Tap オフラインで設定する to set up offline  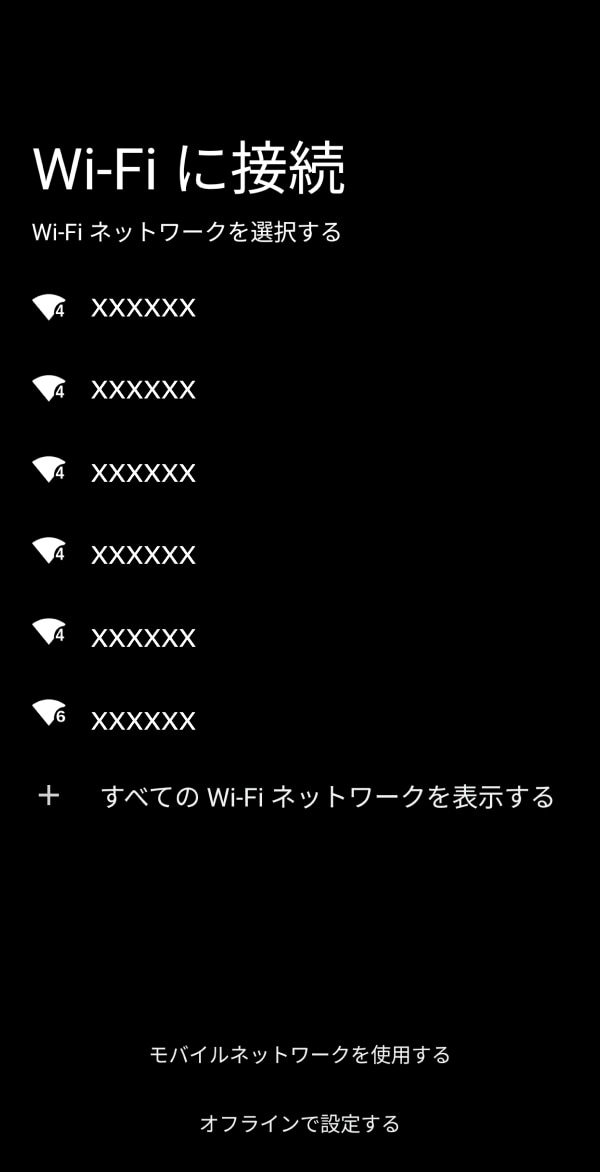(300, 1123)
